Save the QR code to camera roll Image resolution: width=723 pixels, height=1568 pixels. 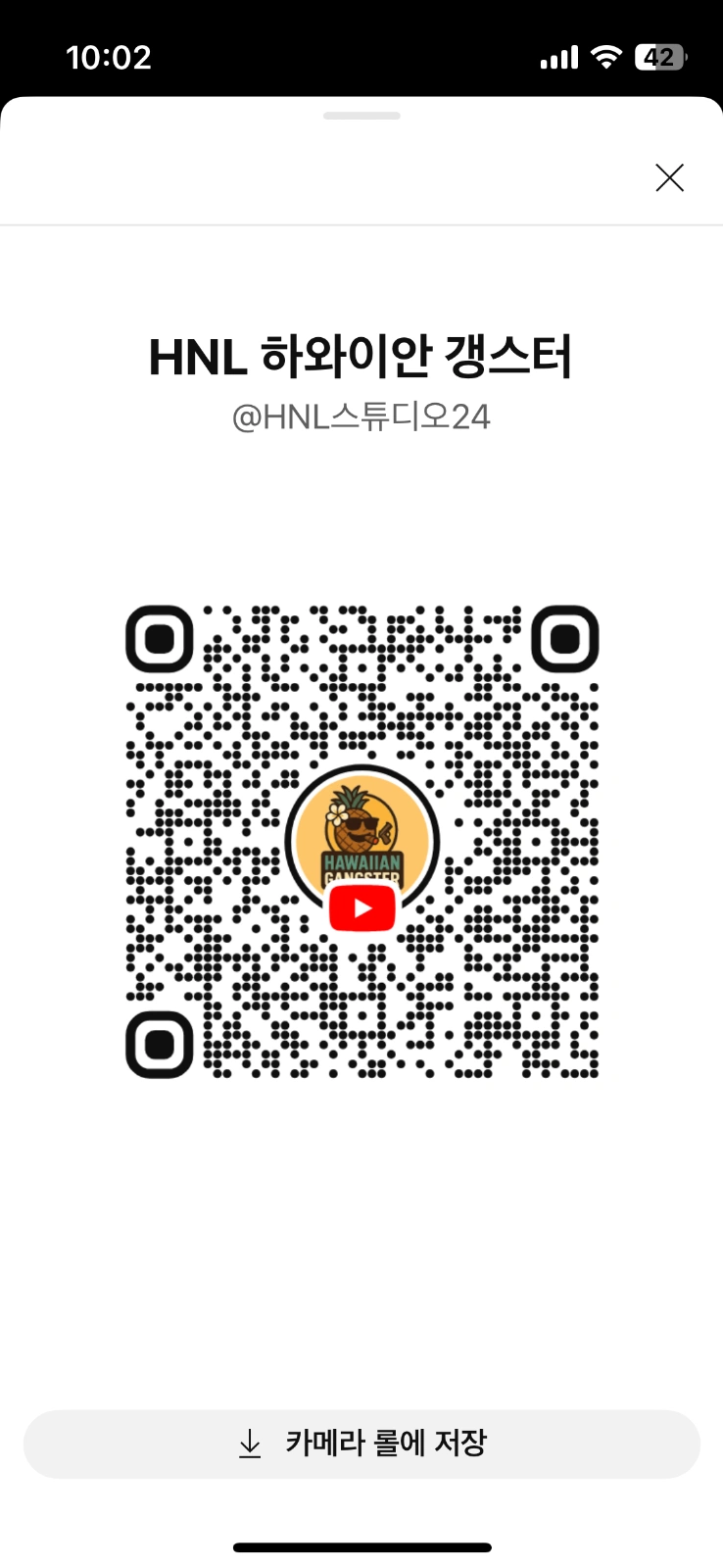[361, 1444]
